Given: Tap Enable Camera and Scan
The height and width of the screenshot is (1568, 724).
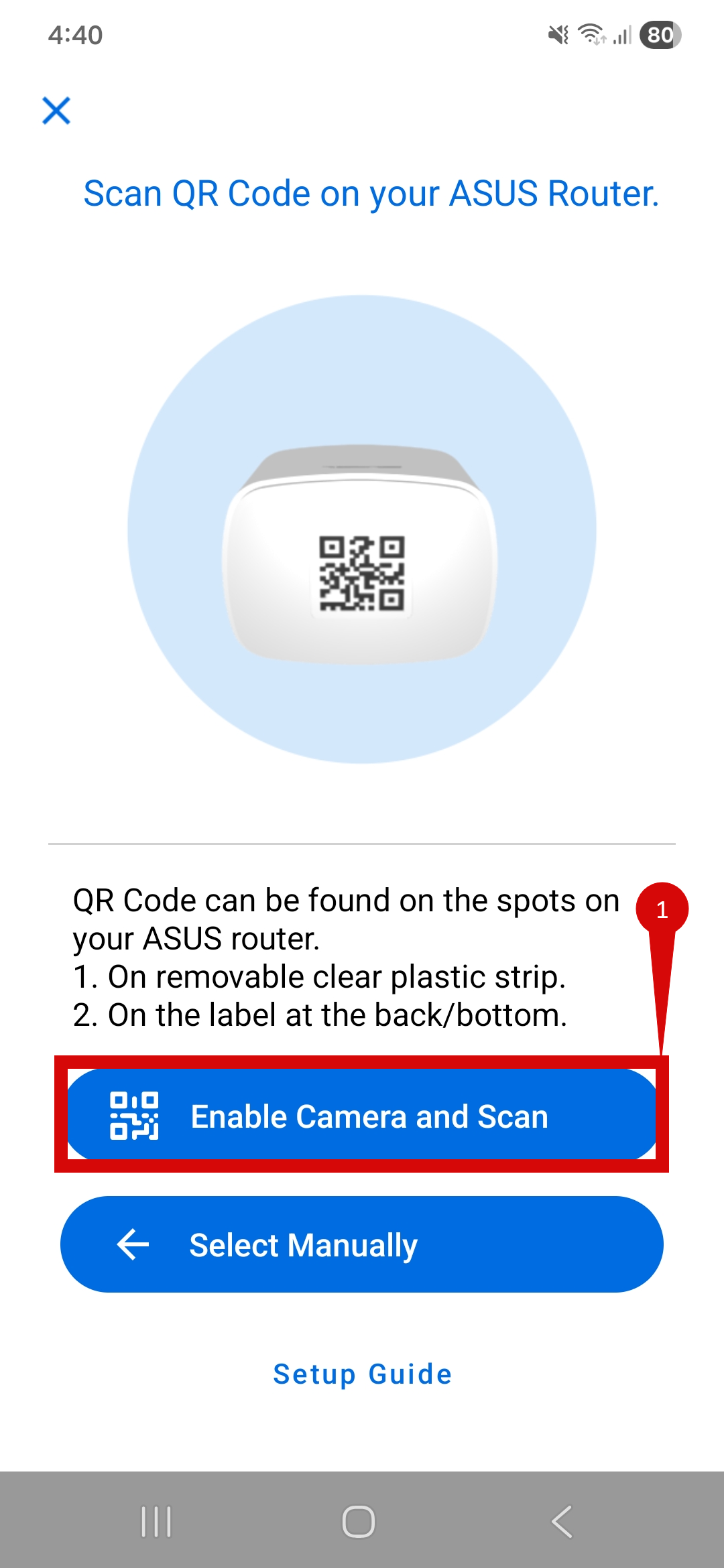Looking at the screenshot, I should click(x=362, y=1116).
